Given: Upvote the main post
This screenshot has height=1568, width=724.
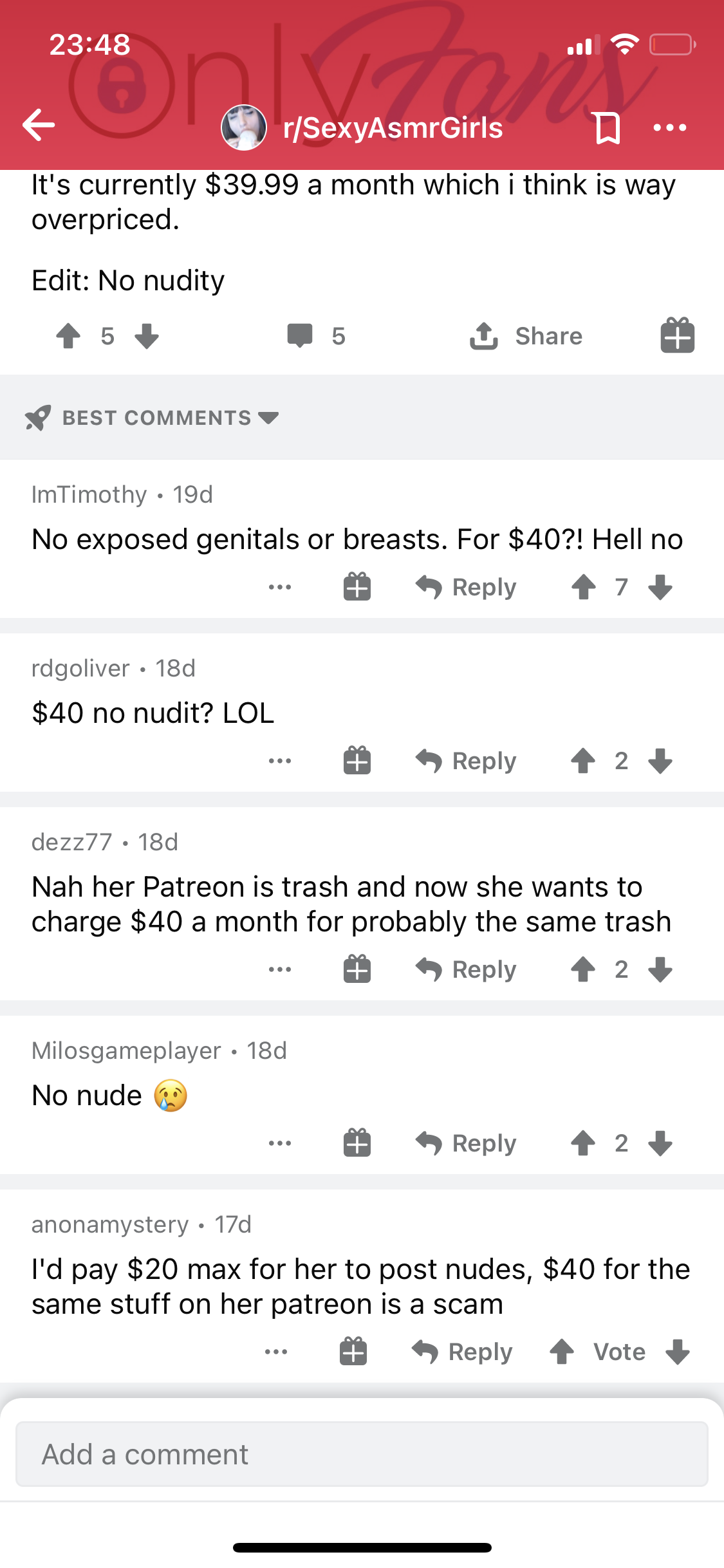Looking at the screenshot, I should pyautogui.click(x=68, y=336).
